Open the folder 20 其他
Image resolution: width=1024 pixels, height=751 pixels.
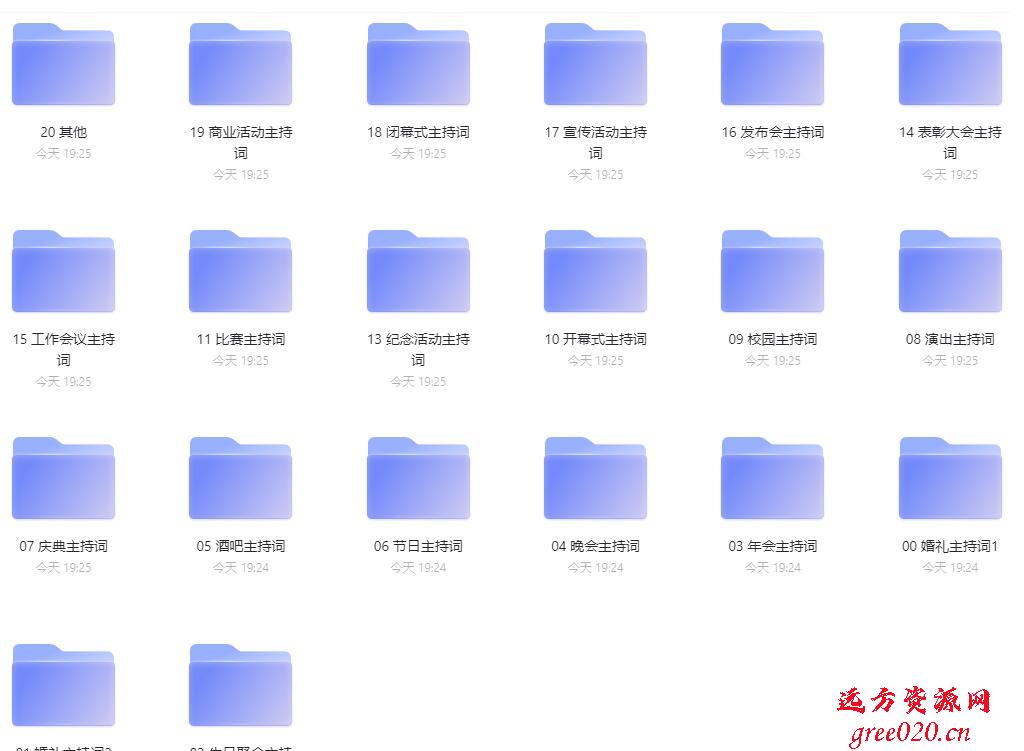tap(63, 65)
